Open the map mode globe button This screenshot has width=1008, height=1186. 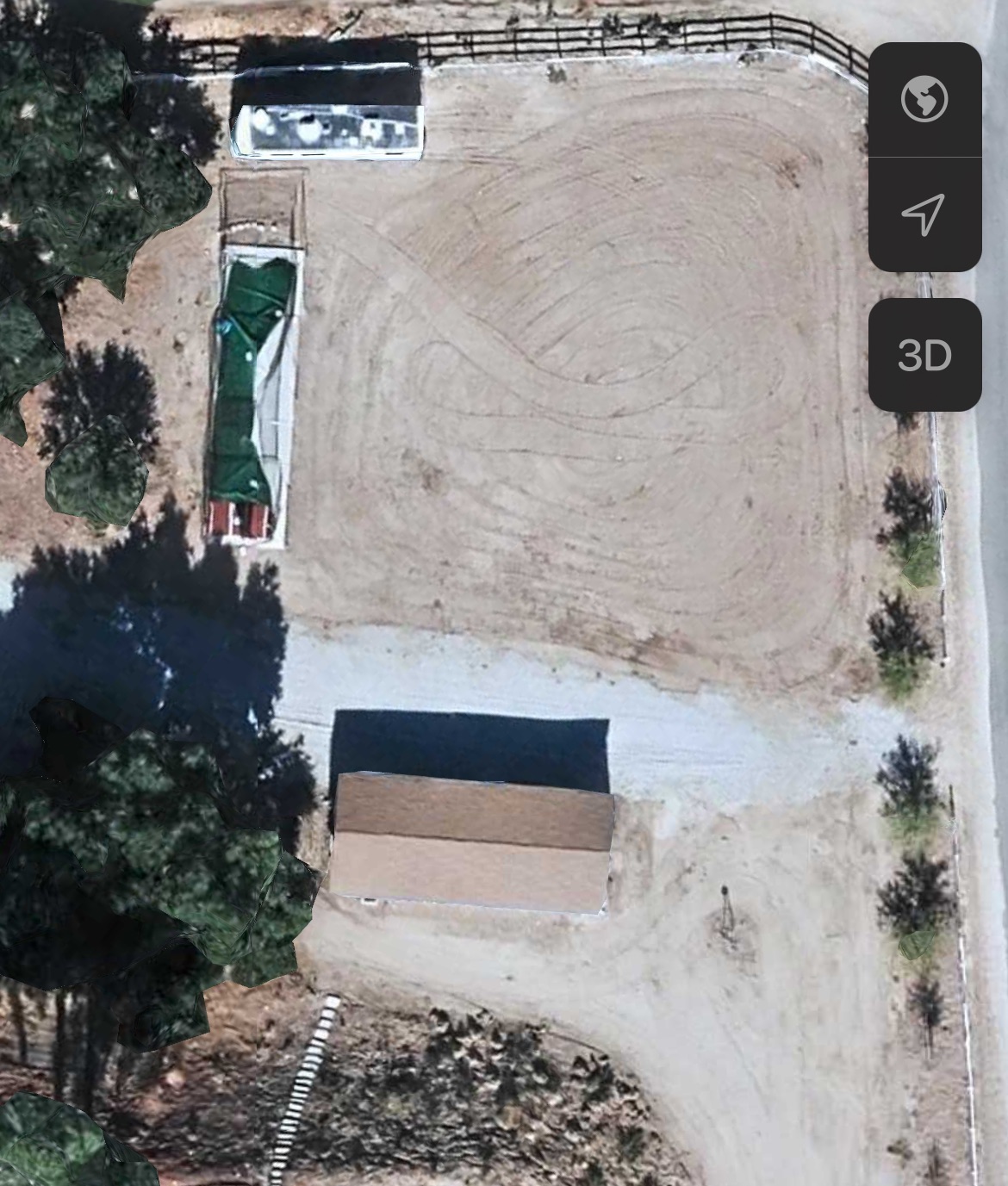924,99
